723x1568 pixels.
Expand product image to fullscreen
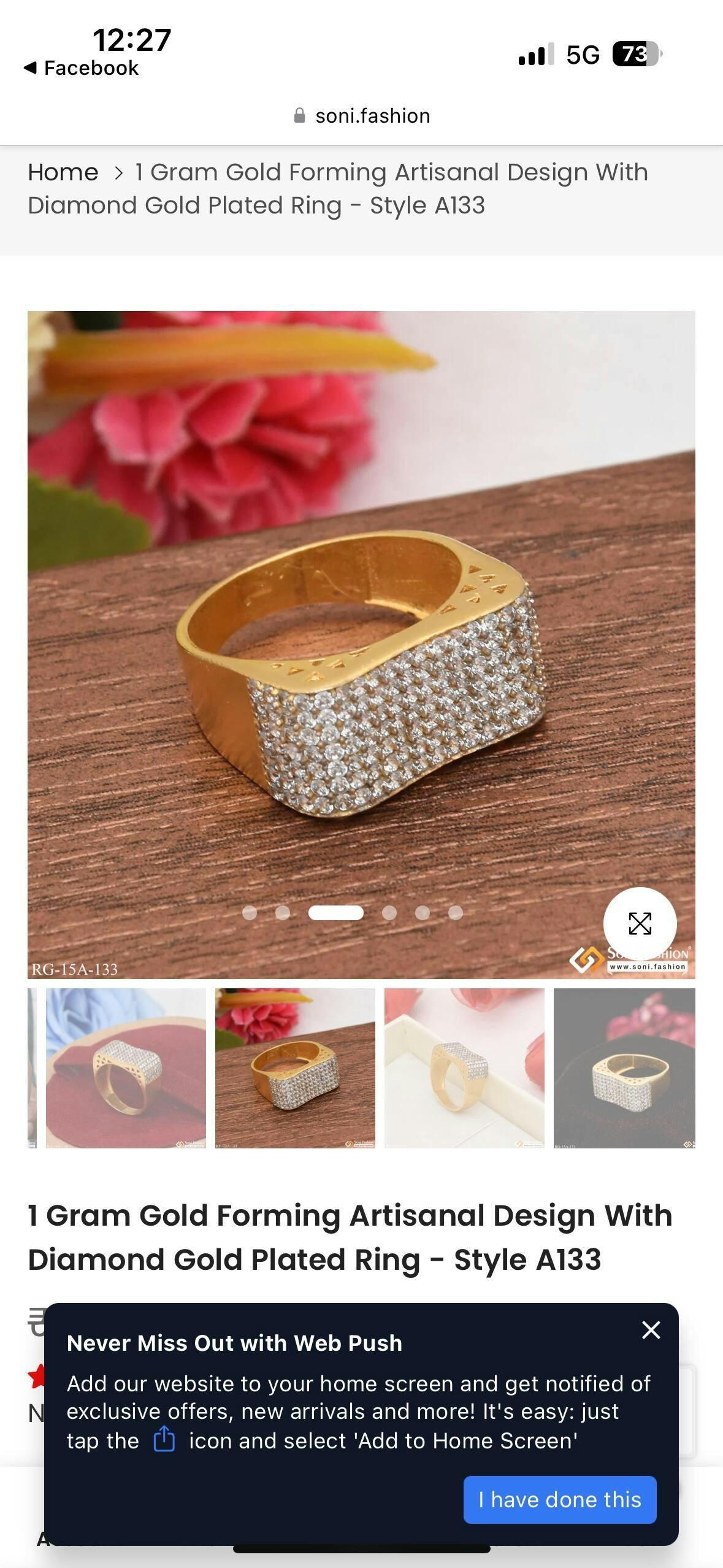[640, 923]
